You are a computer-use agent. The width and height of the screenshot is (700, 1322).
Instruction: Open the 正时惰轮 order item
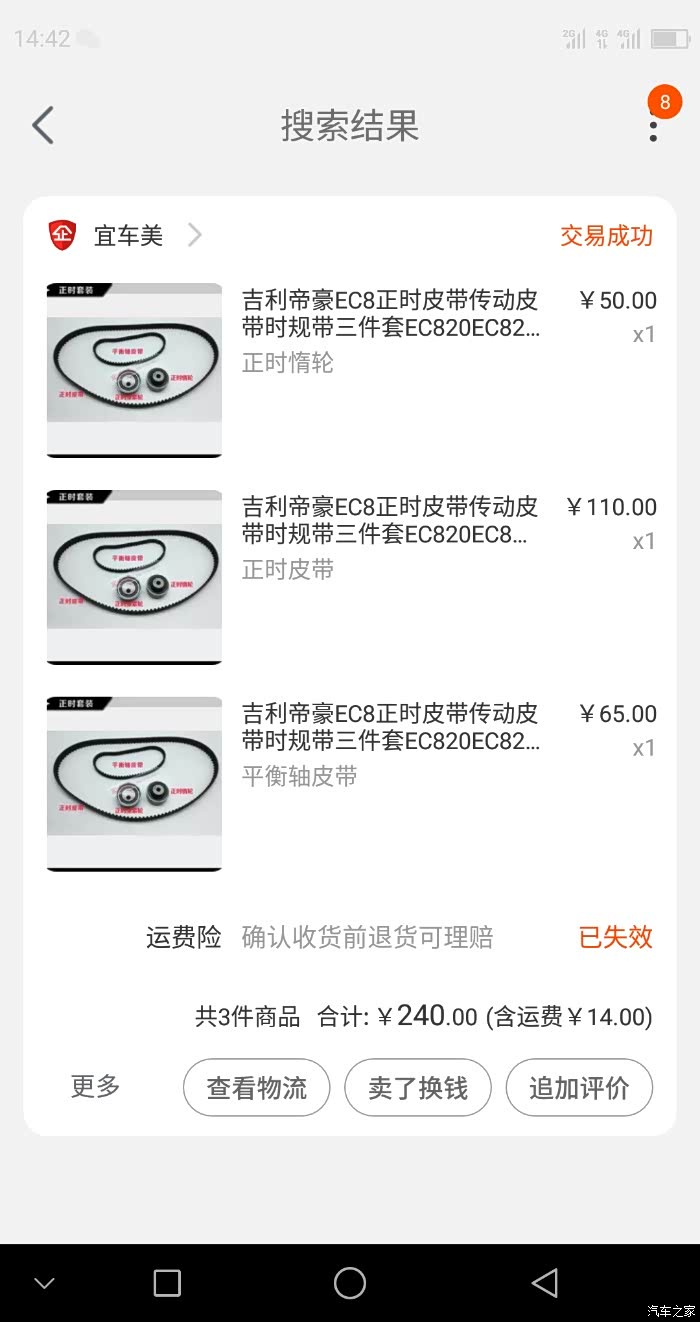click(x=390, y=332)
